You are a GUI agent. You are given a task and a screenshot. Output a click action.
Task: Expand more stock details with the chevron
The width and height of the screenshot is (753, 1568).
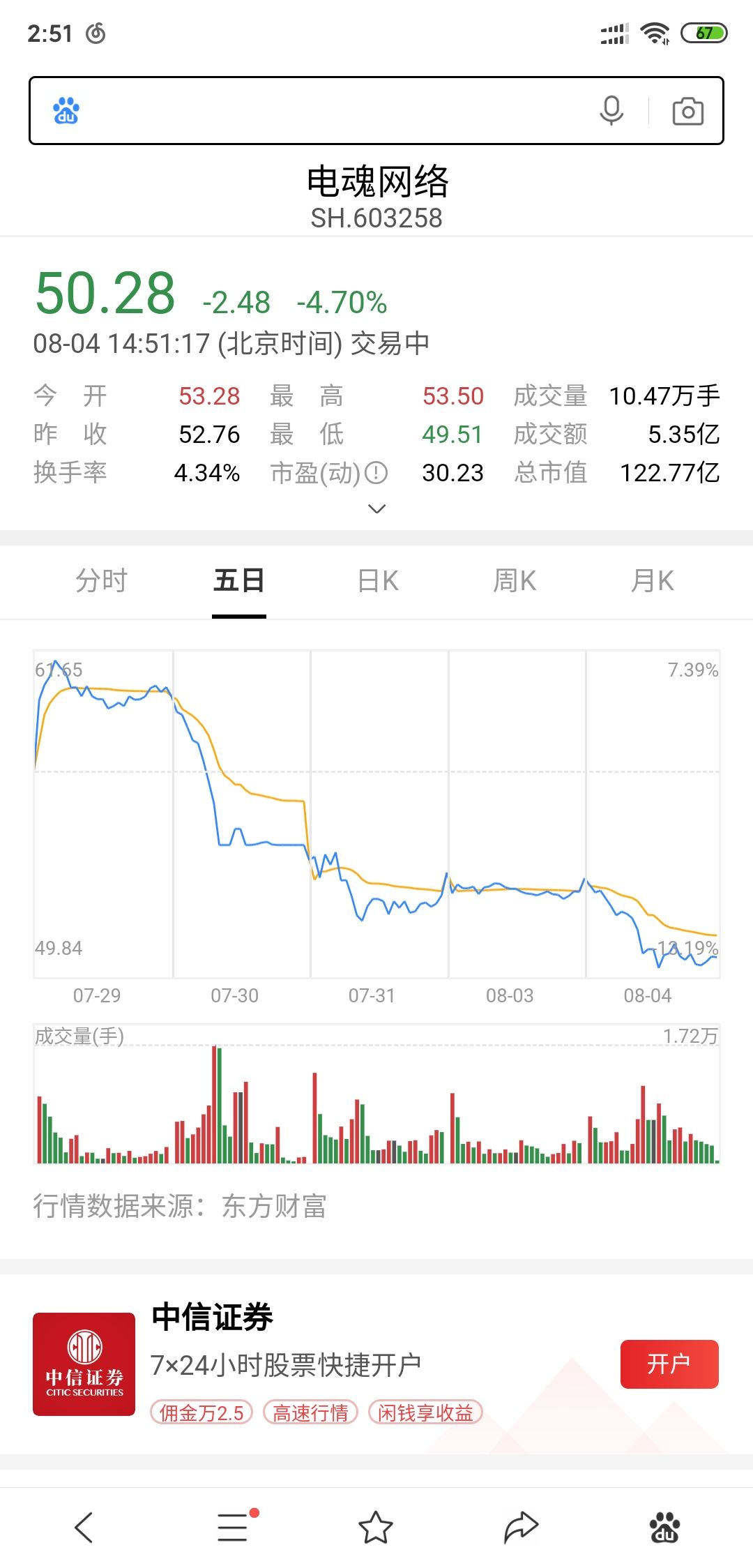point(376,508)
